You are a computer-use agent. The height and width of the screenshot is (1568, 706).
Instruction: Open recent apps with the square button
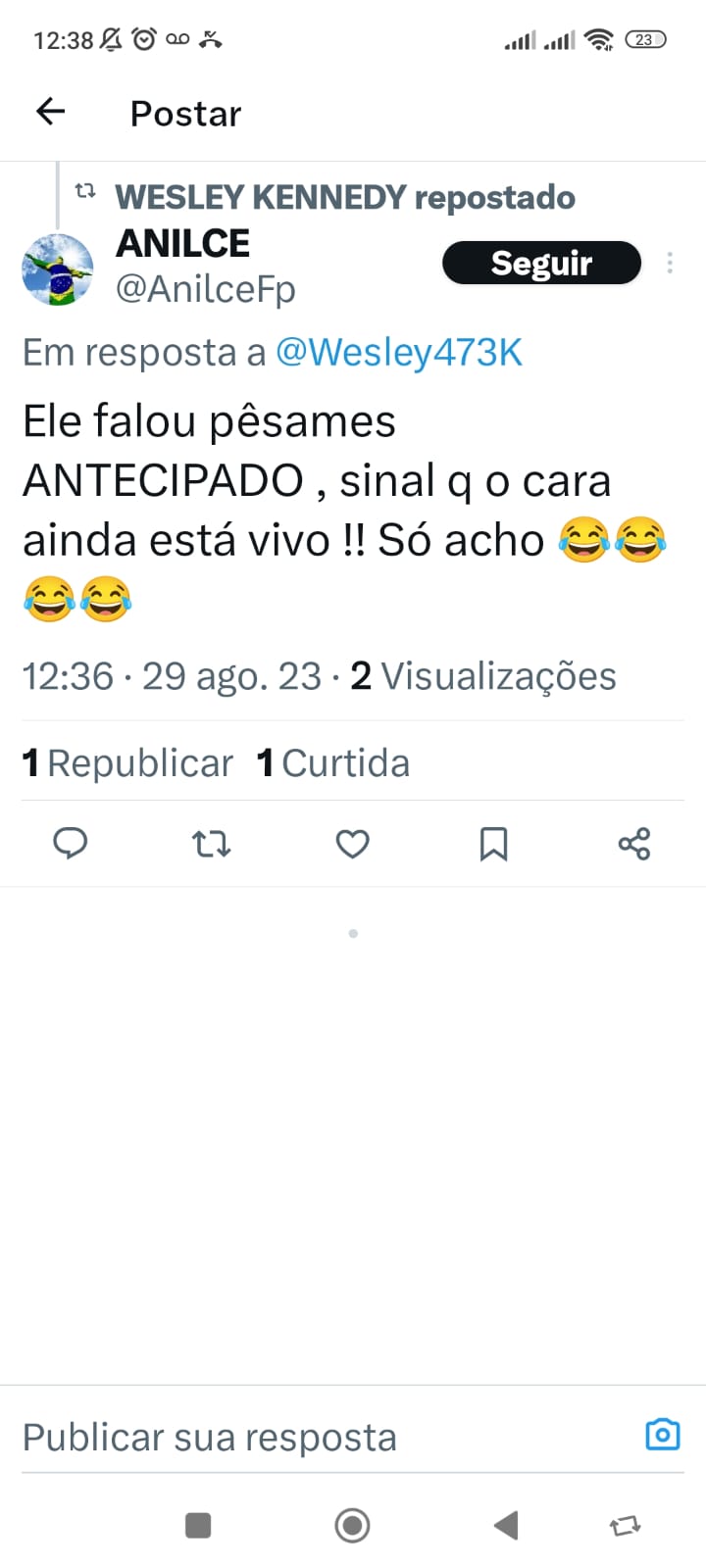click(x=198, y=1525)
